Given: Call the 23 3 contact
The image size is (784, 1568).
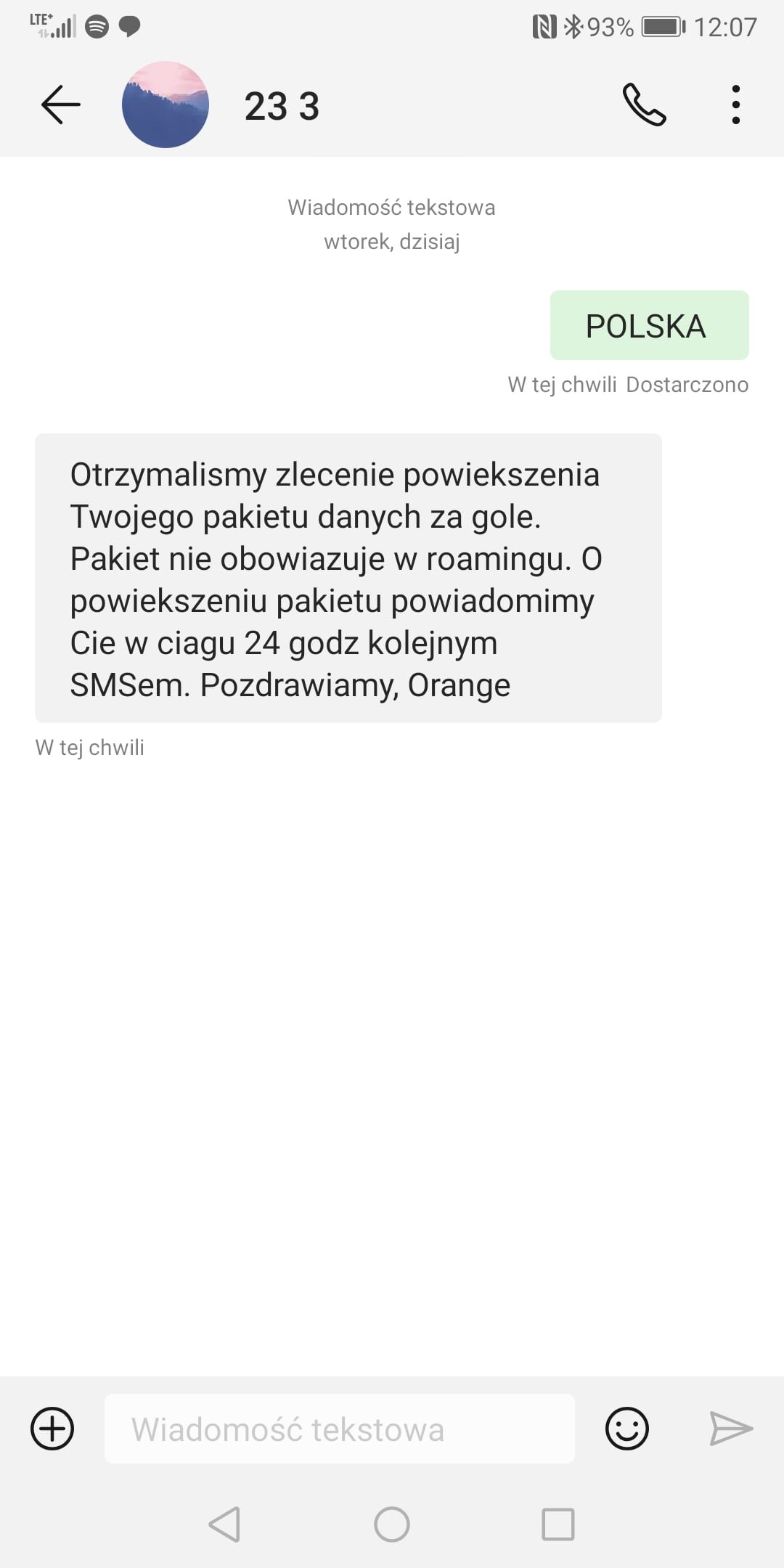Looking at the screenshot, I should (x=644, y=105).
